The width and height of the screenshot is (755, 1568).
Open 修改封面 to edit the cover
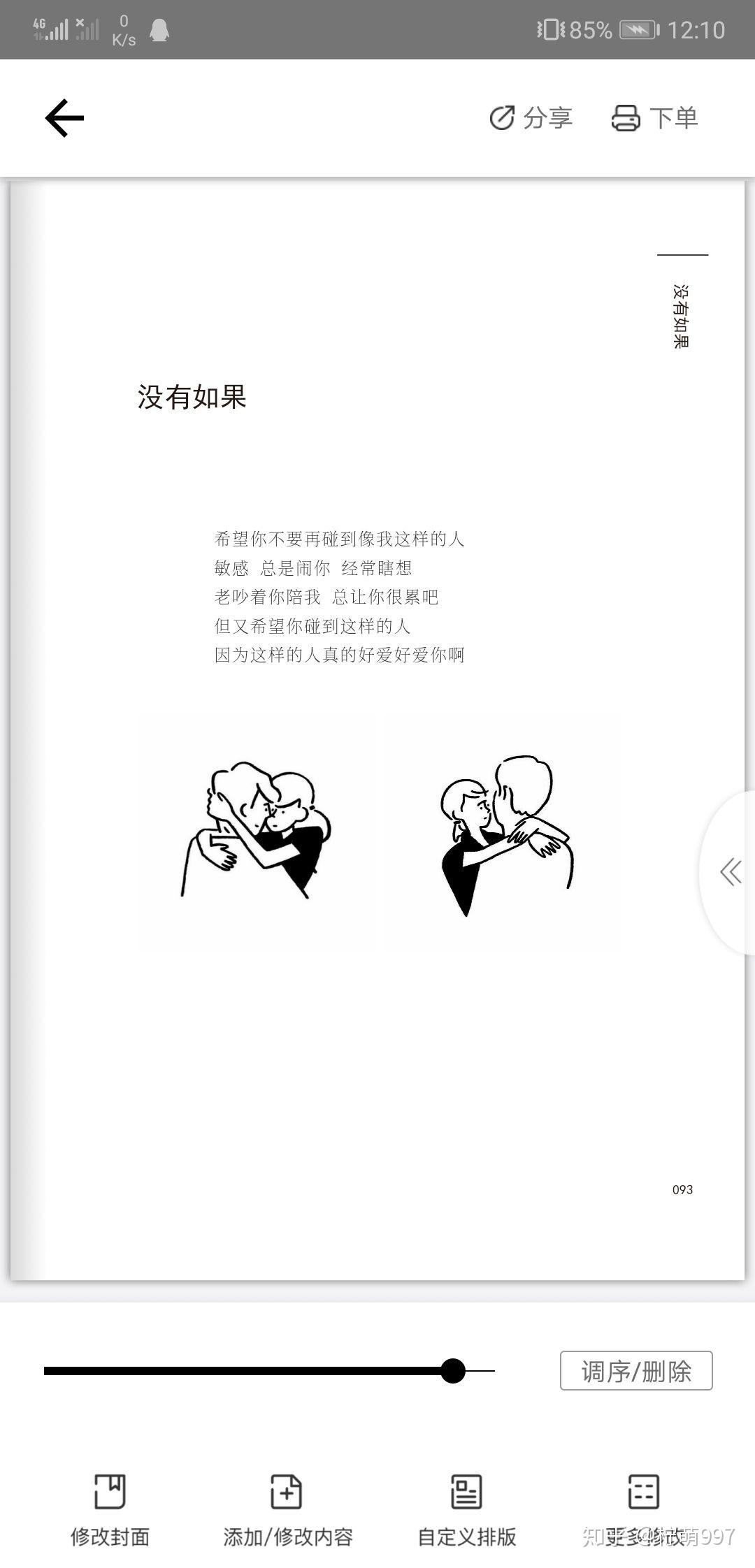(110, 1512)
